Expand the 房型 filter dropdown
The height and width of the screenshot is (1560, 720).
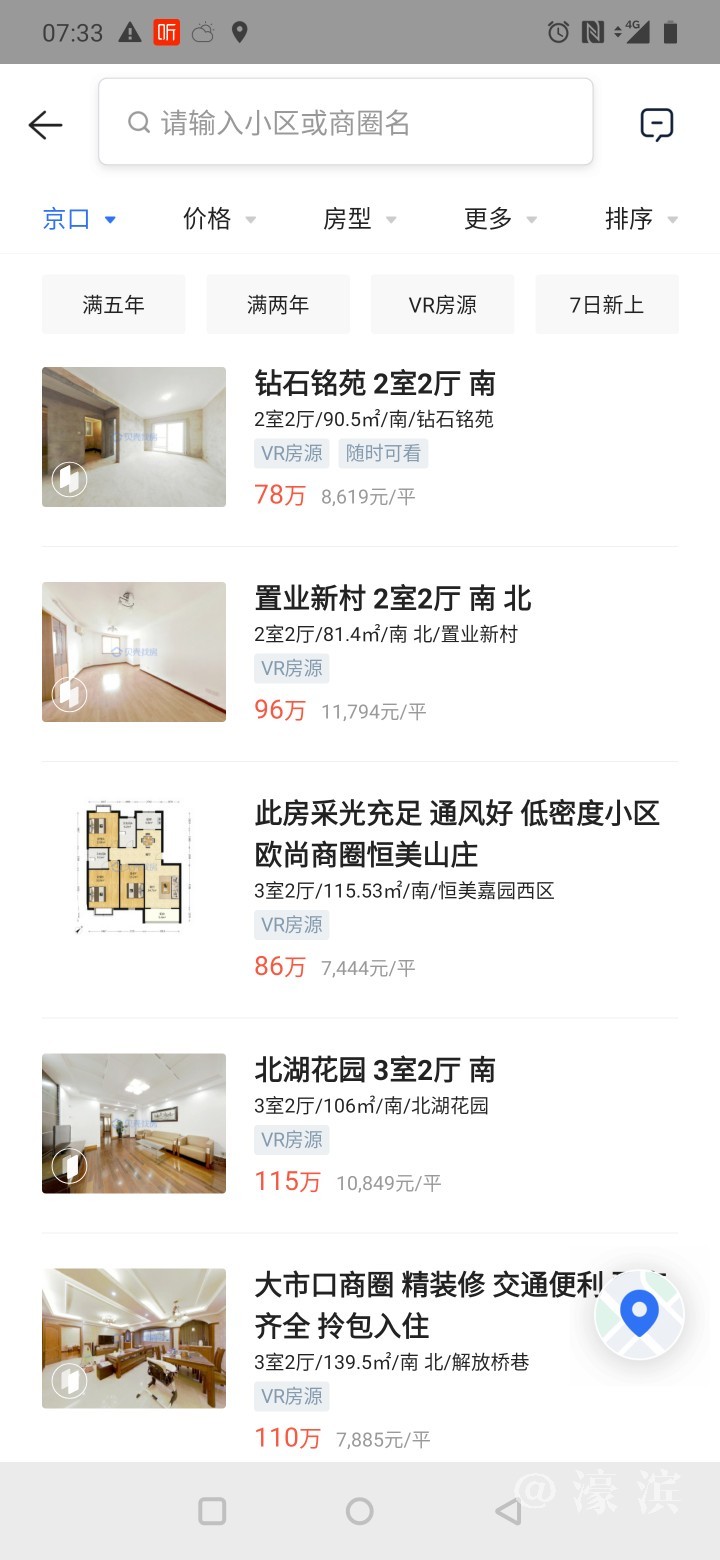point(359,219)
